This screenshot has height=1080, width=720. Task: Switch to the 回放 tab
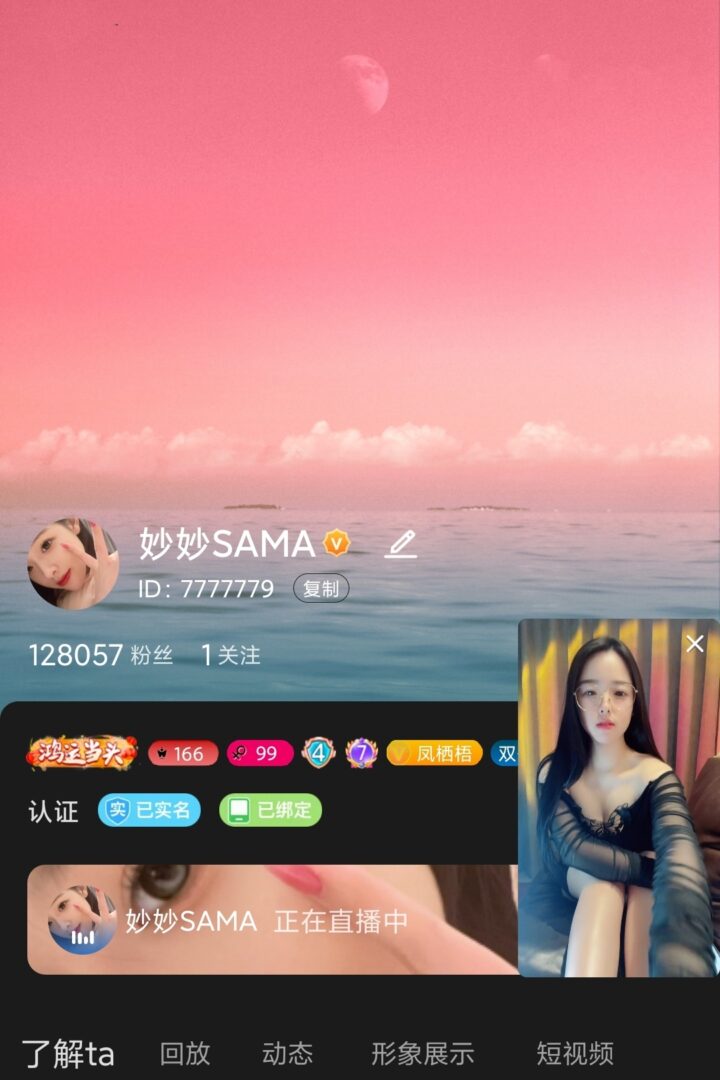click(x=185, y=1053)
